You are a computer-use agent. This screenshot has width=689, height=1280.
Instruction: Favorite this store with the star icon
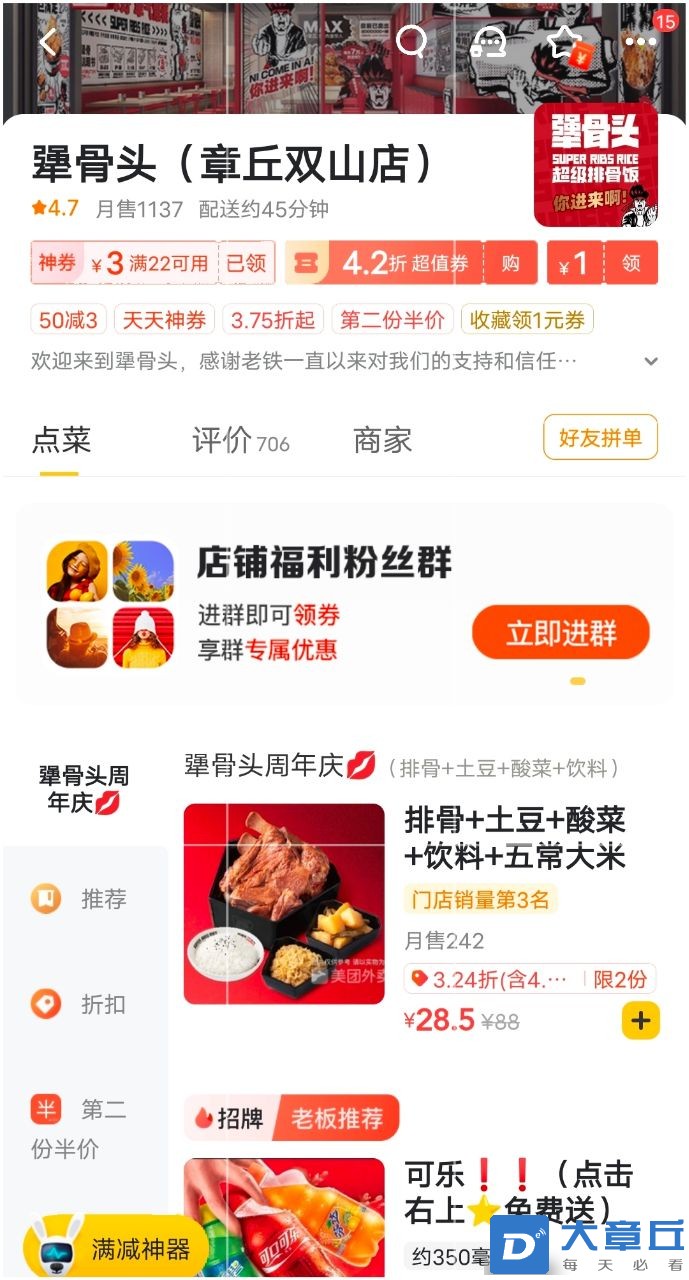pyautogui.click(x=564, y=42)
